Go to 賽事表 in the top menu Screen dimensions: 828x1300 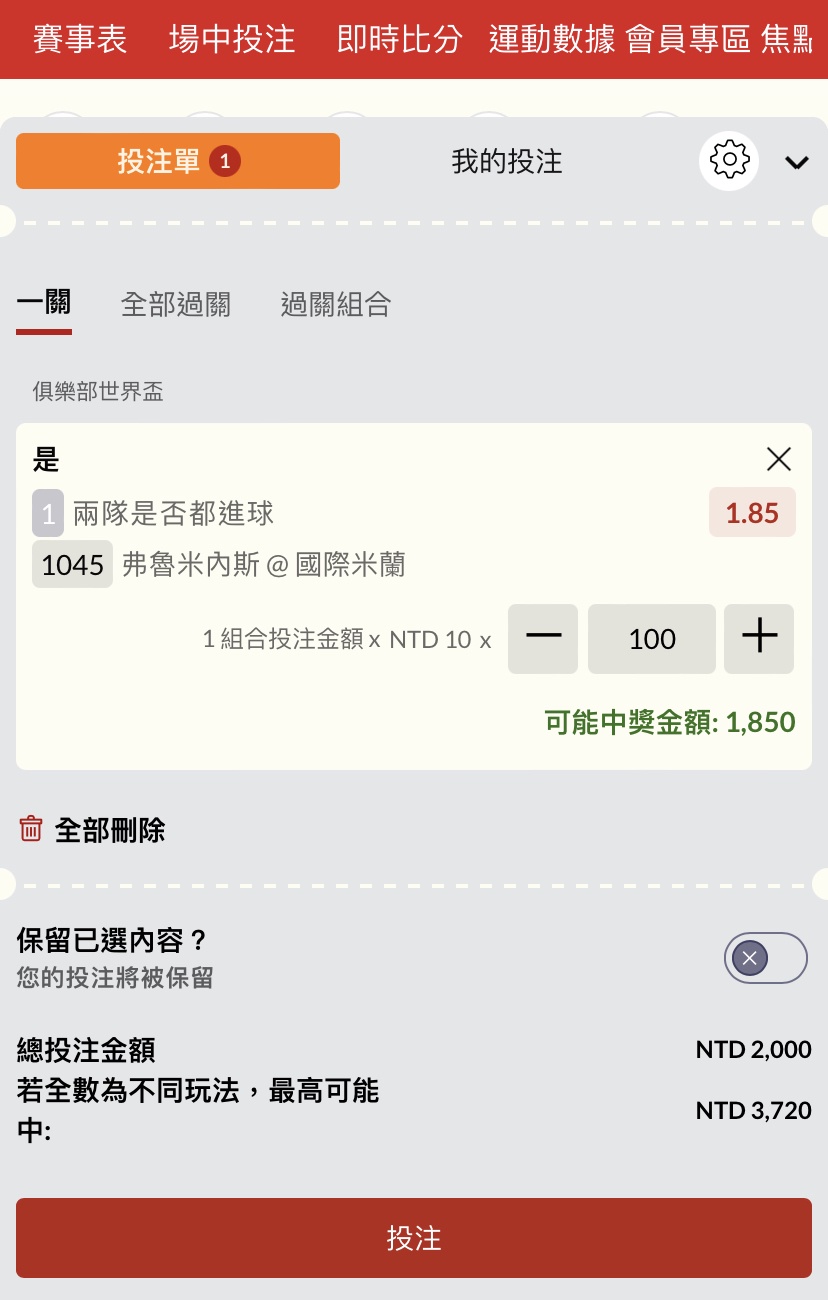point(80,40)
